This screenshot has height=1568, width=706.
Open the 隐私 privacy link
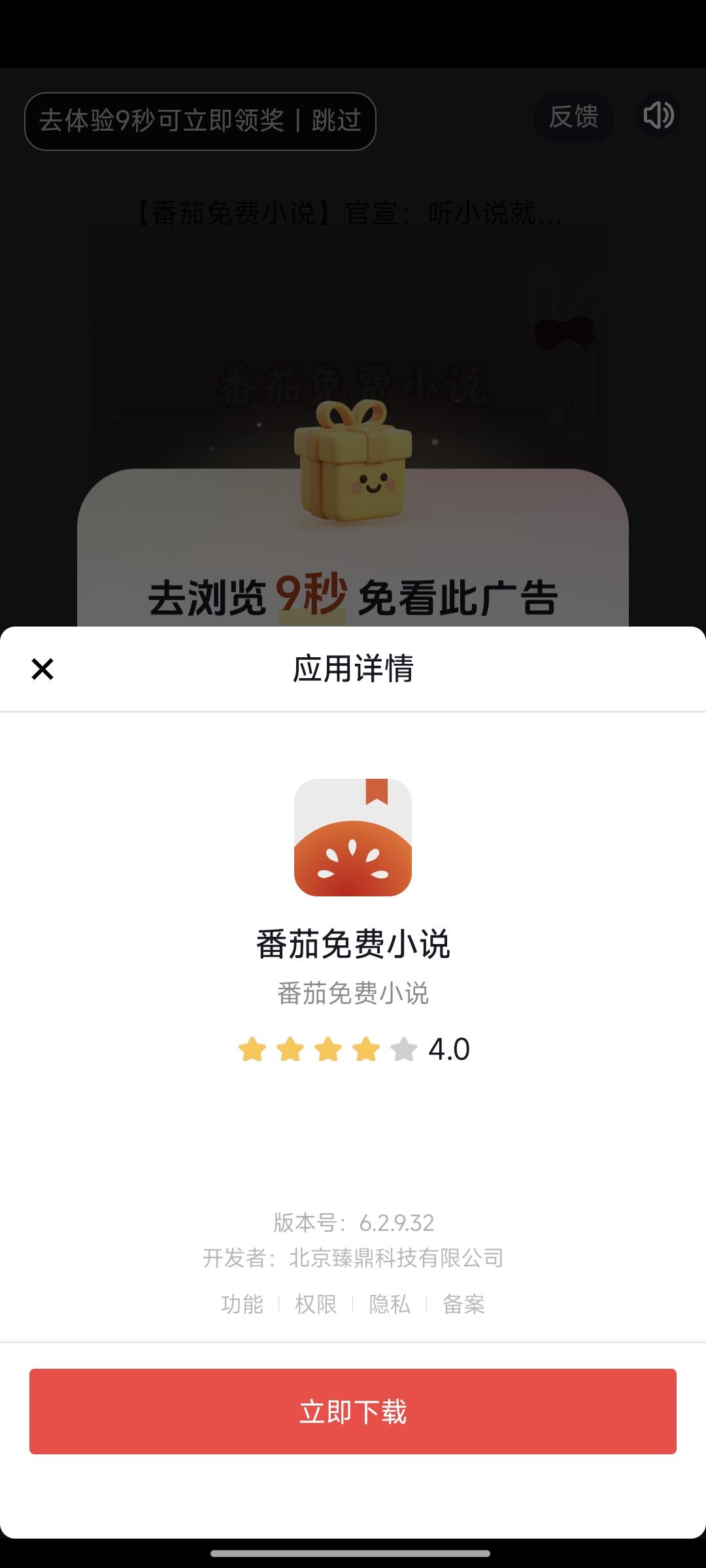[390, 1304]
